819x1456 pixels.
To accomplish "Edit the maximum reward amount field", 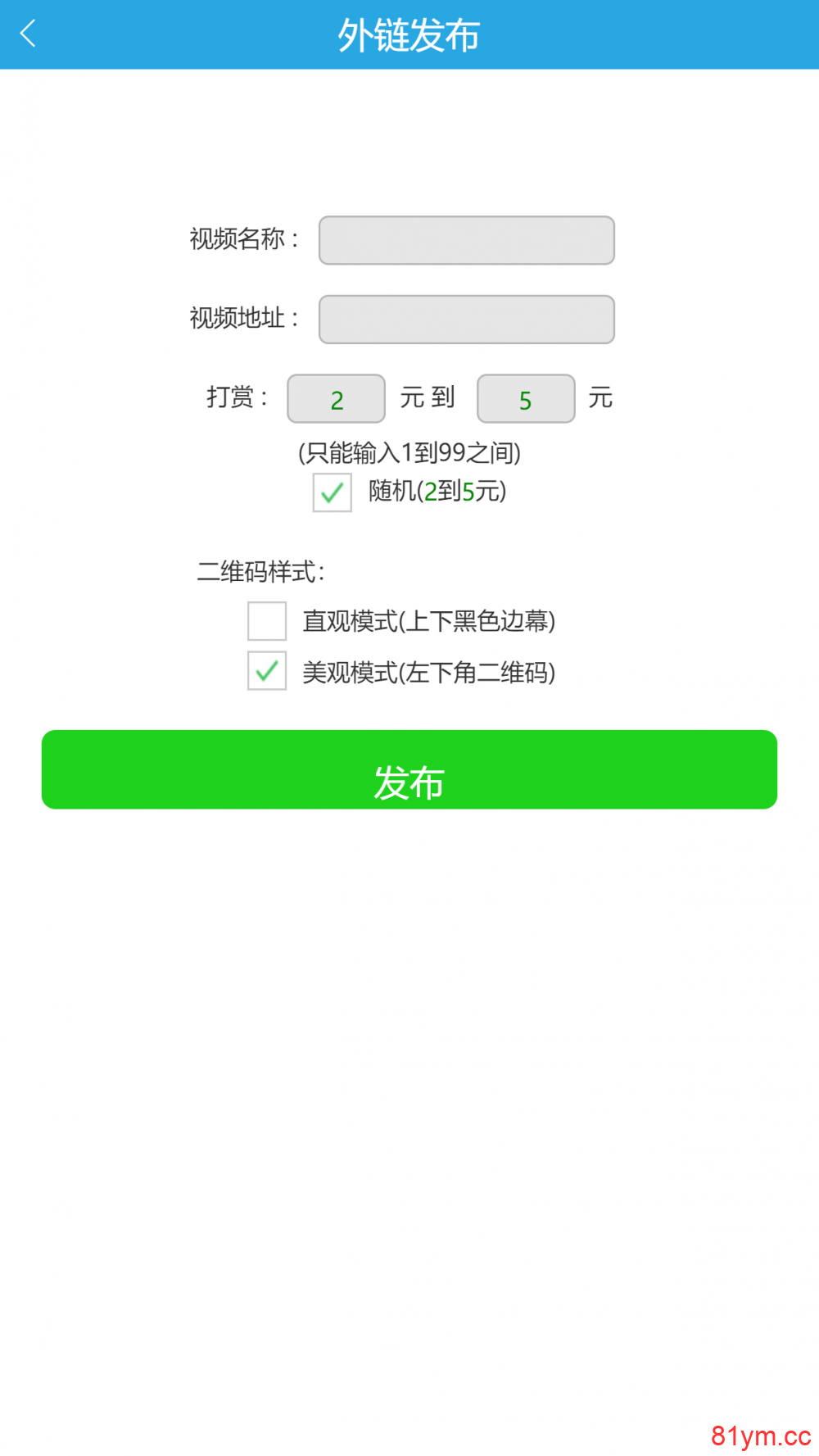I will [x=526, y=399].
